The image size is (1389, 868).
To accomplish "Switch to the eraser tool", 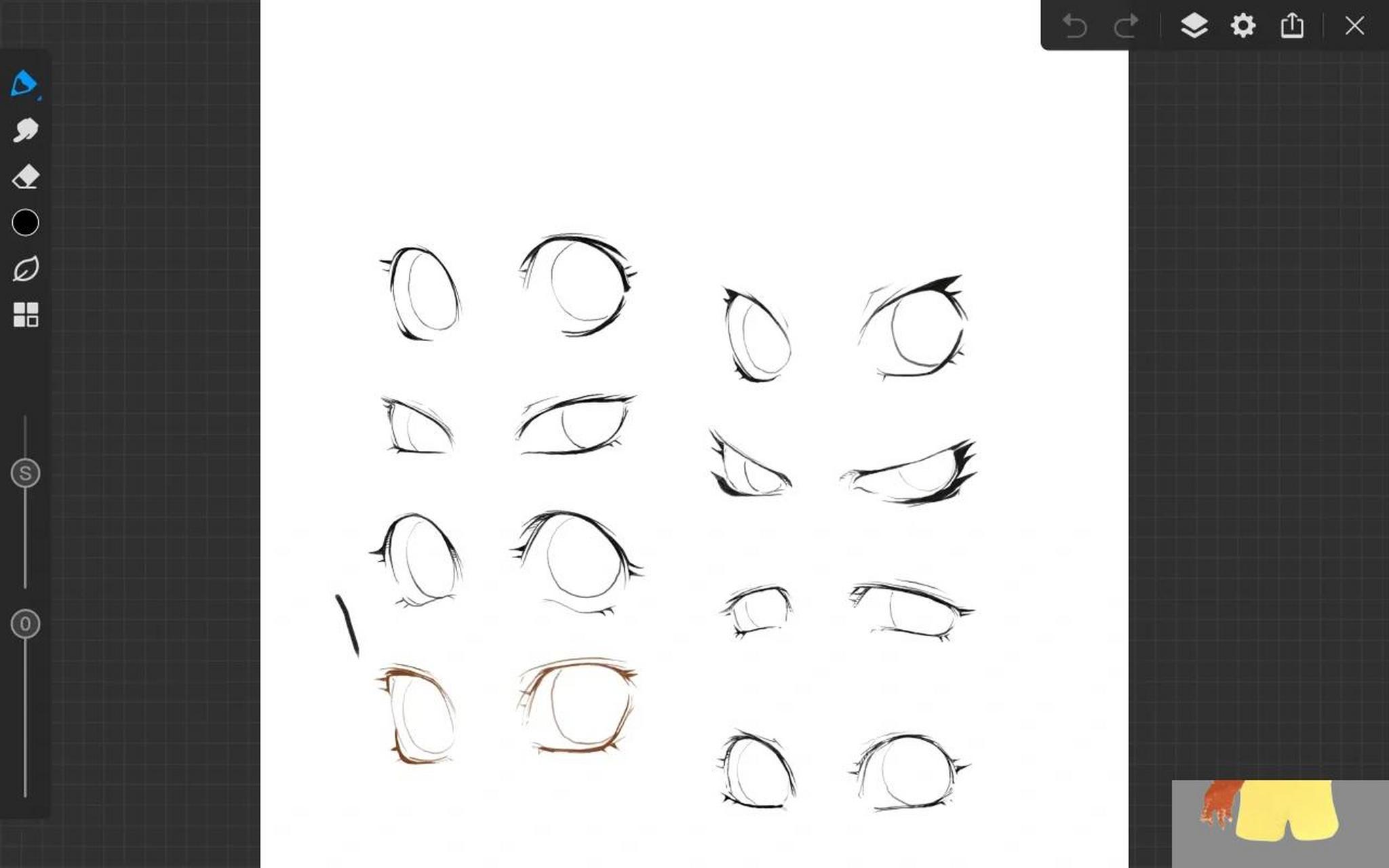I will [25, 176].
